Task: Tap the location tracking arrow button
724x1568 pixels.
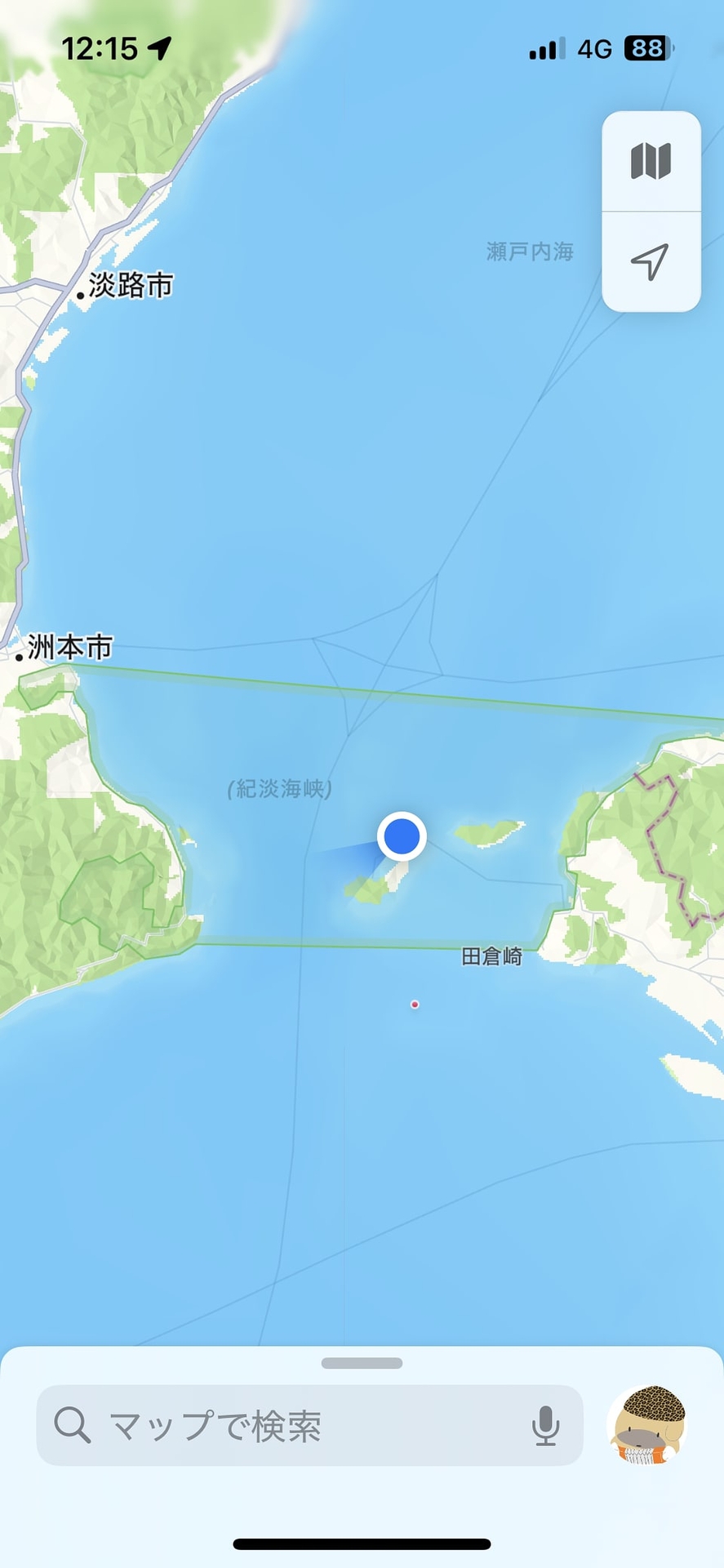Action: click(651, 262)
